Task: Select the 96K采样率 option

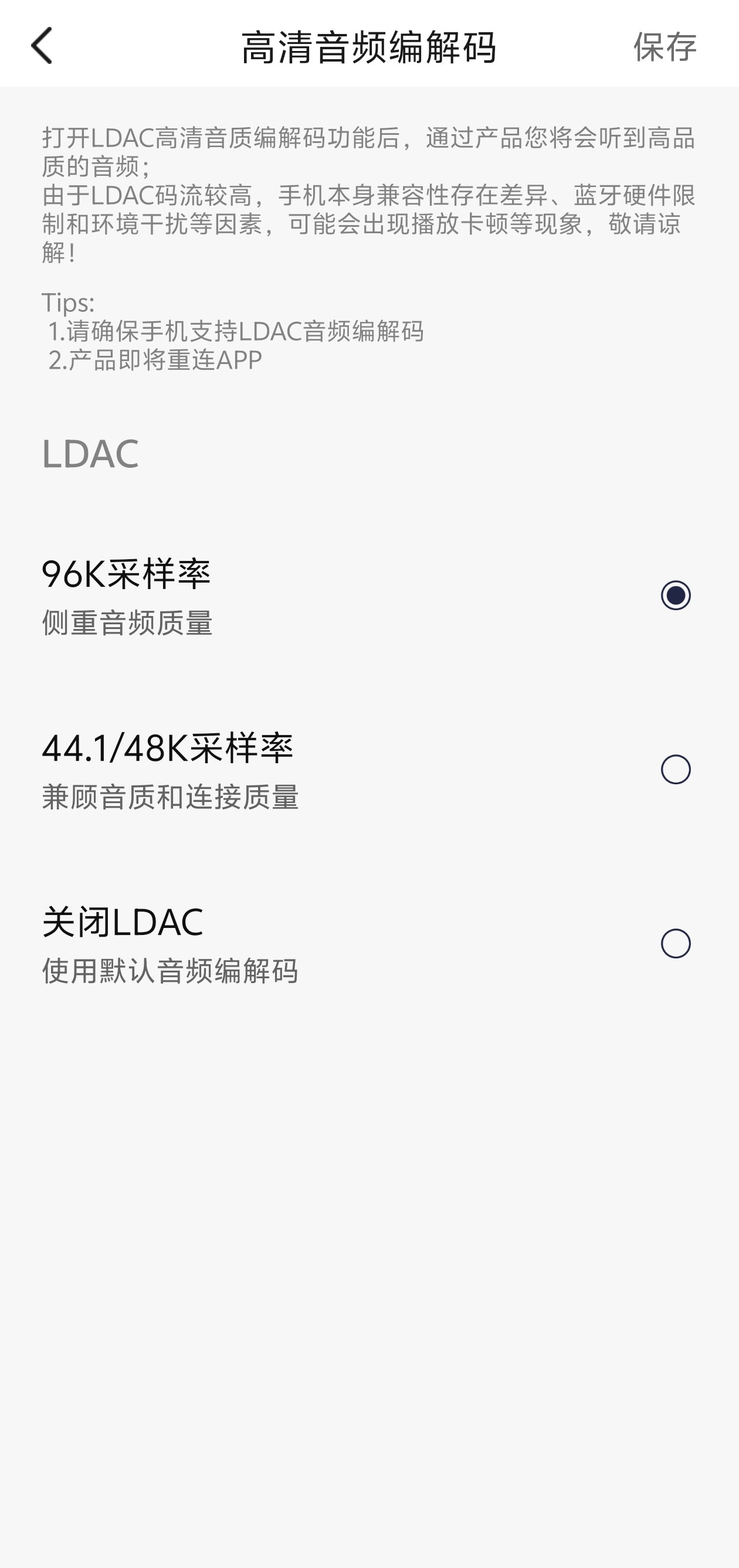Action: [x=675, y=595]
